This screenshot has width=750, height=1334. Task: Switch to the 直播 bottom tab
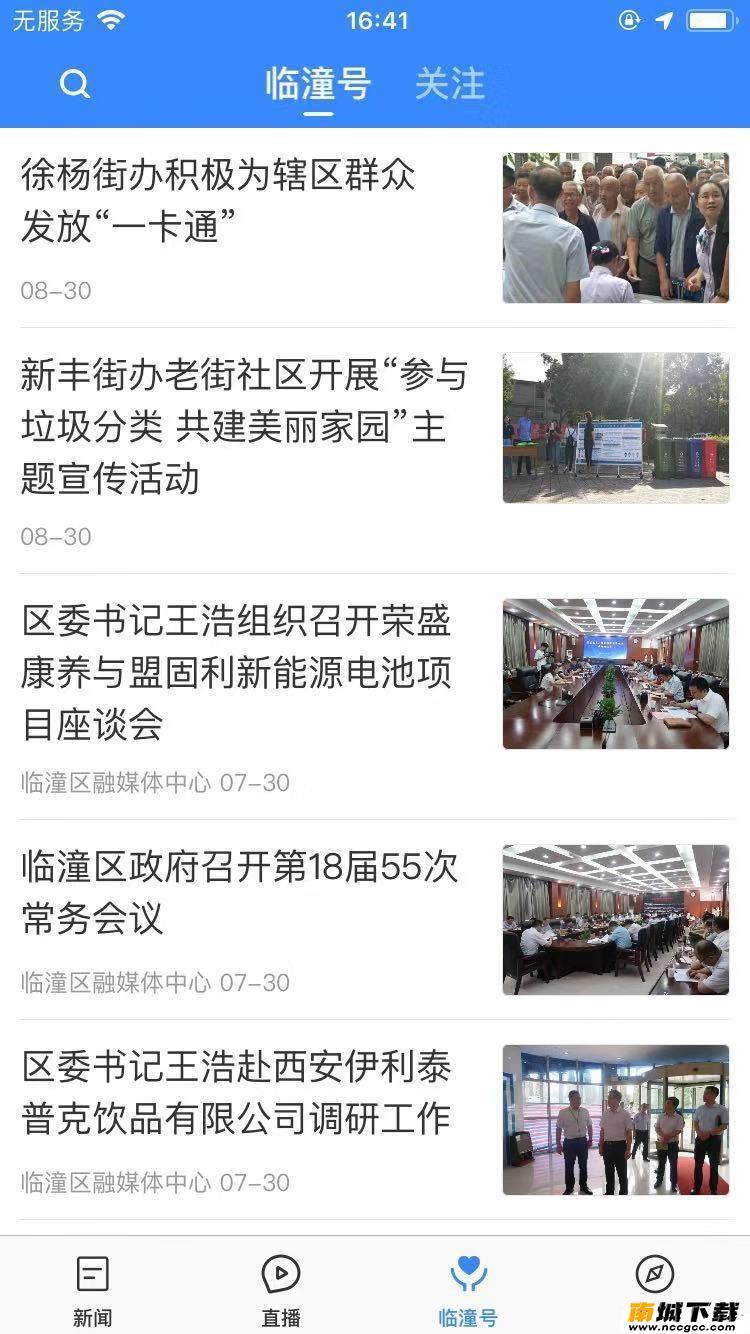(281, 1290)
